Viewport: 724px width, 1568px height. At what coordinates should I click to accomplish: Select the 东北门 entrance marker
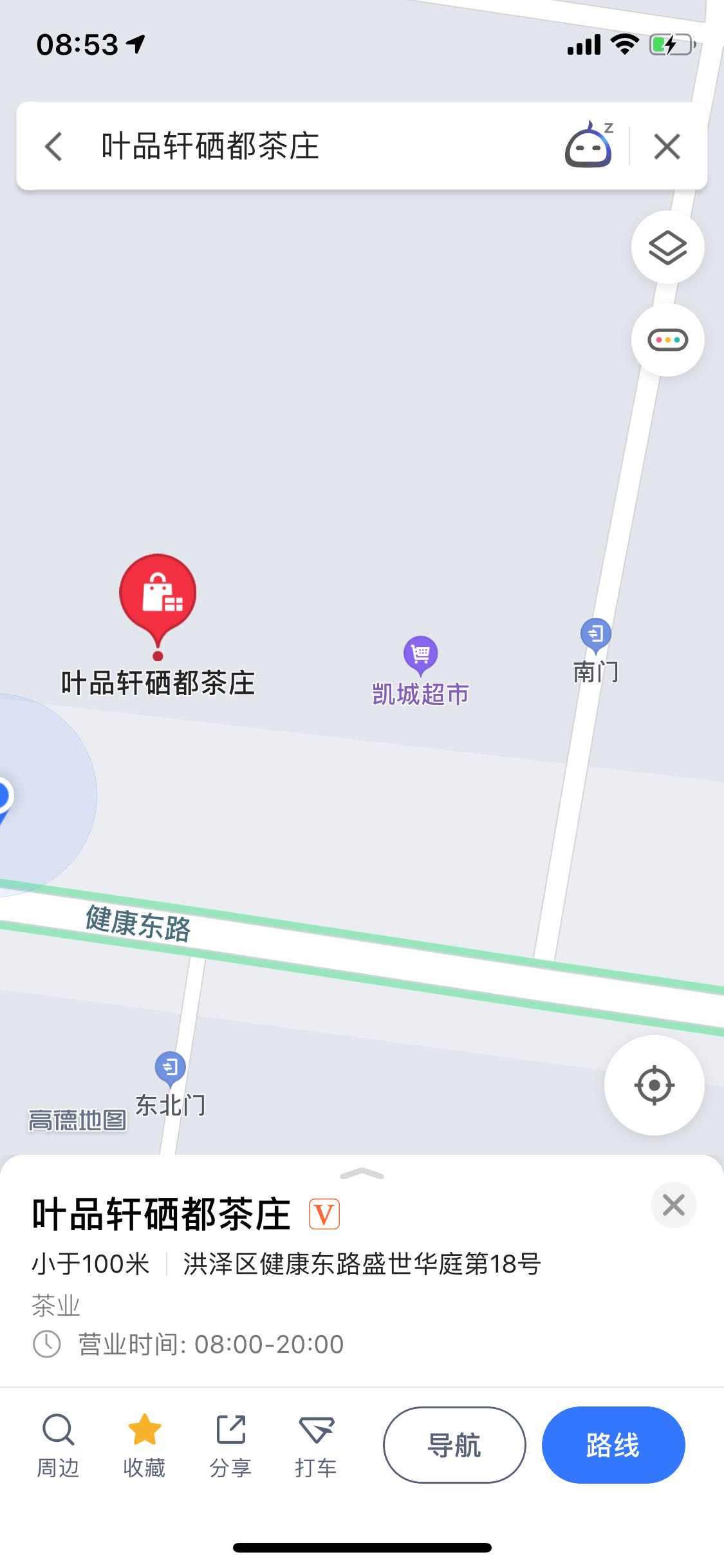(170, 1084)
